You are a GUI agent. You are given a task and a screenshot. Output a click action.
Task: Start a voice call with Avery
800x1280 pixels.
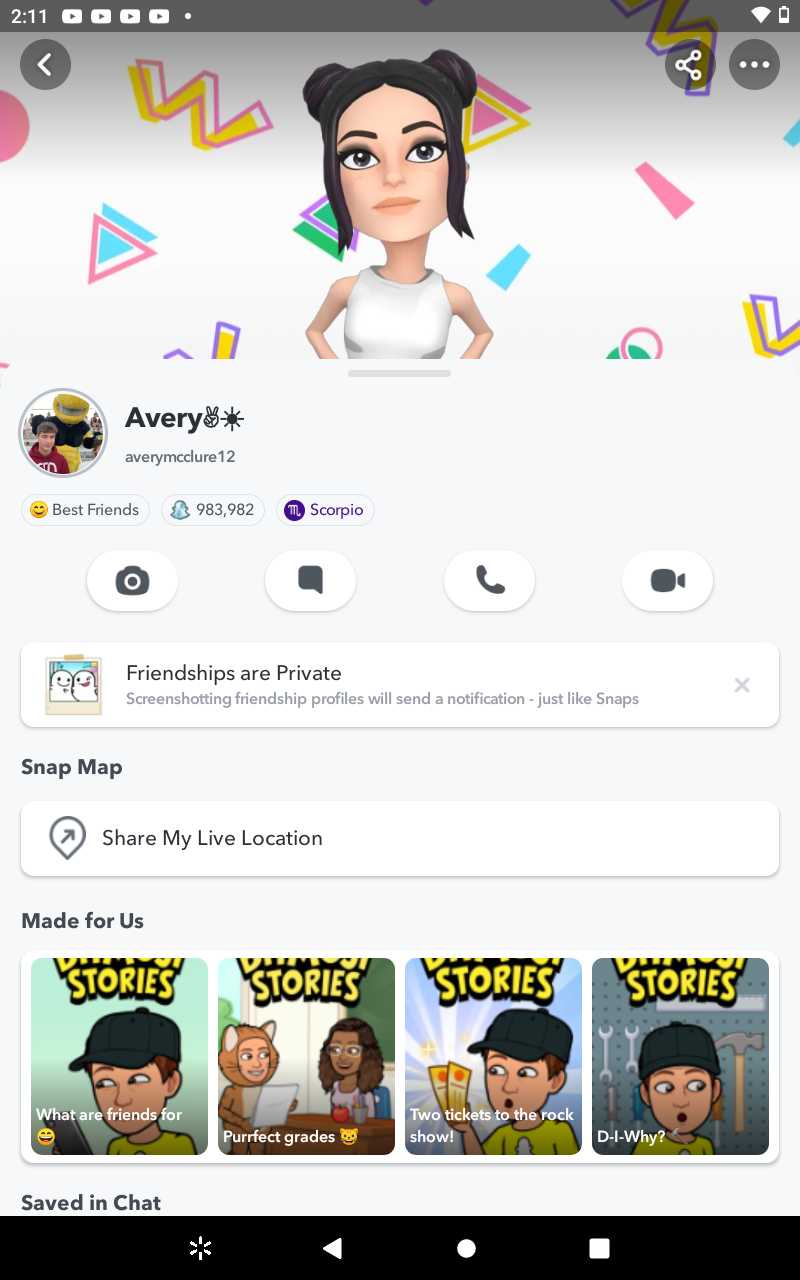coord(489,580)
